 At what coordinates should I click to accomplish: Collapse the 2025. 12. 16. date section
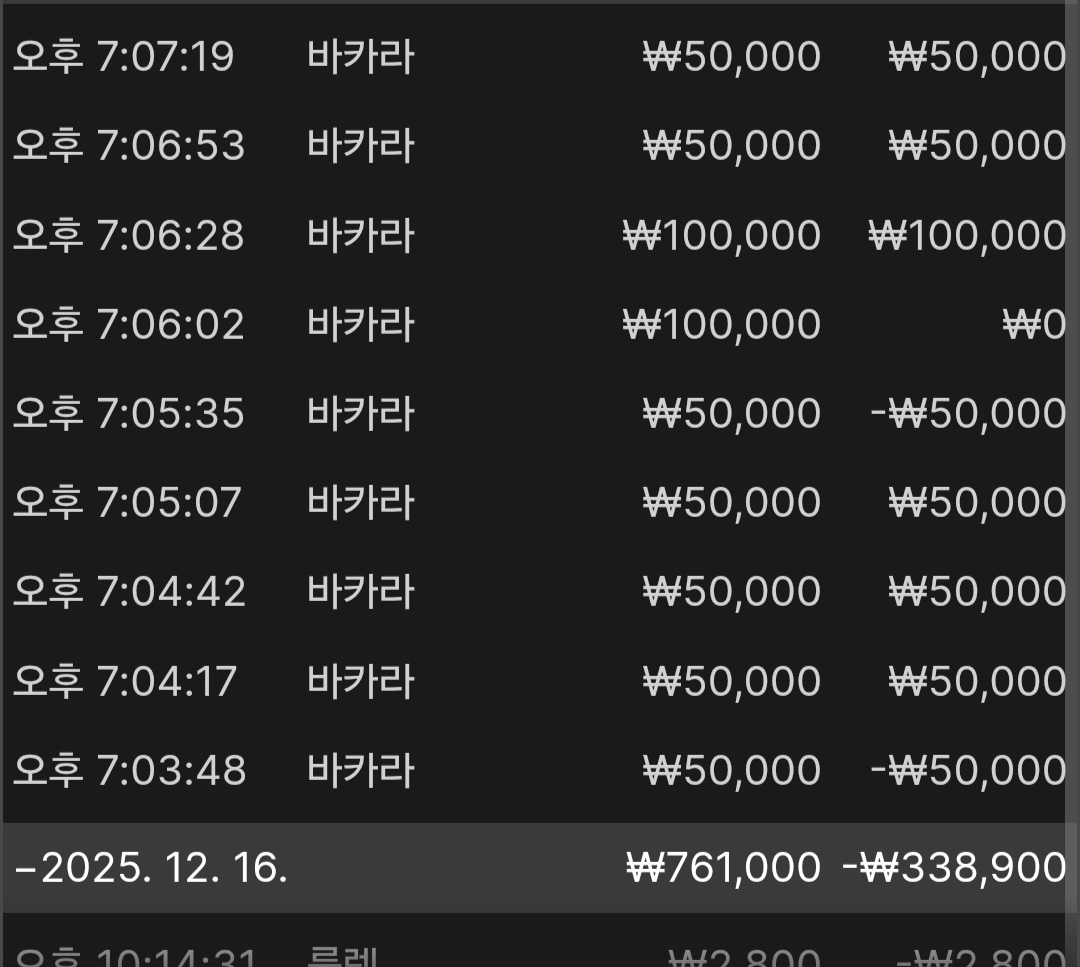(150, 867)
